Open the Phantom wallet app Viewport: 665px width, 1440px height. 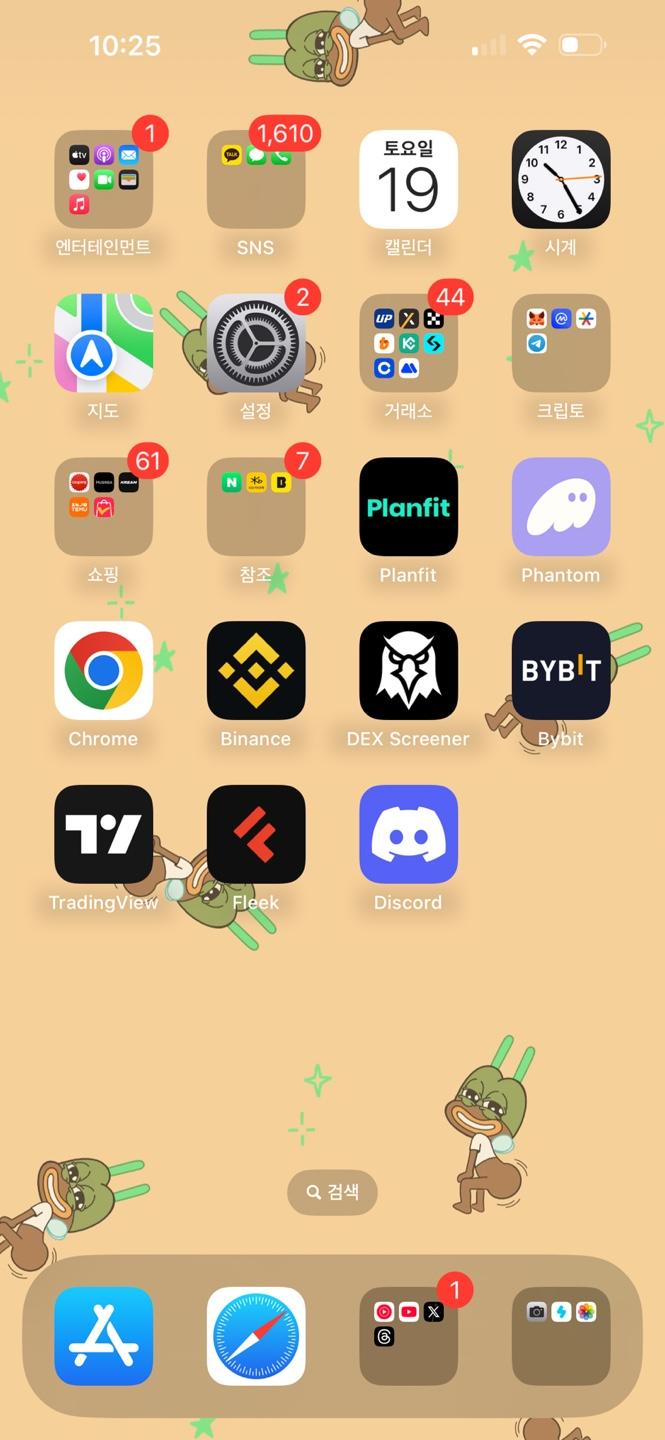pos(561,507)
